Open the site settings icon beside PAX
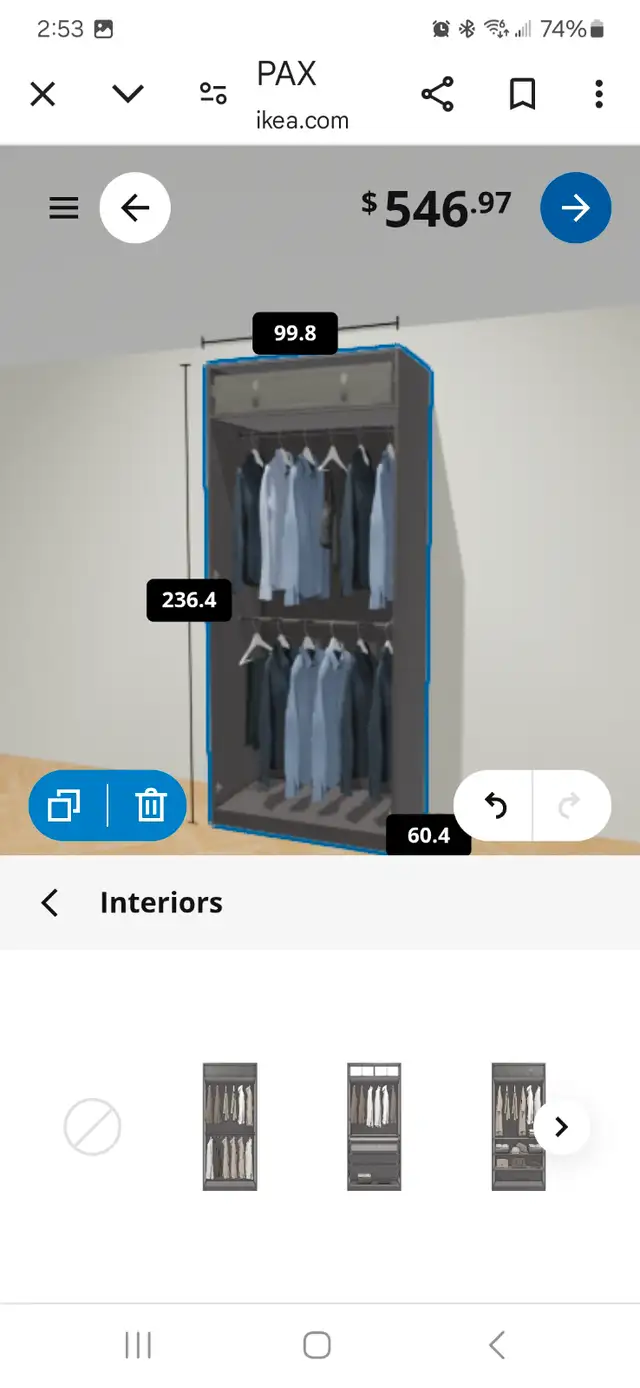Viewport: 640px width, 1388px height. tap(213, 94)
